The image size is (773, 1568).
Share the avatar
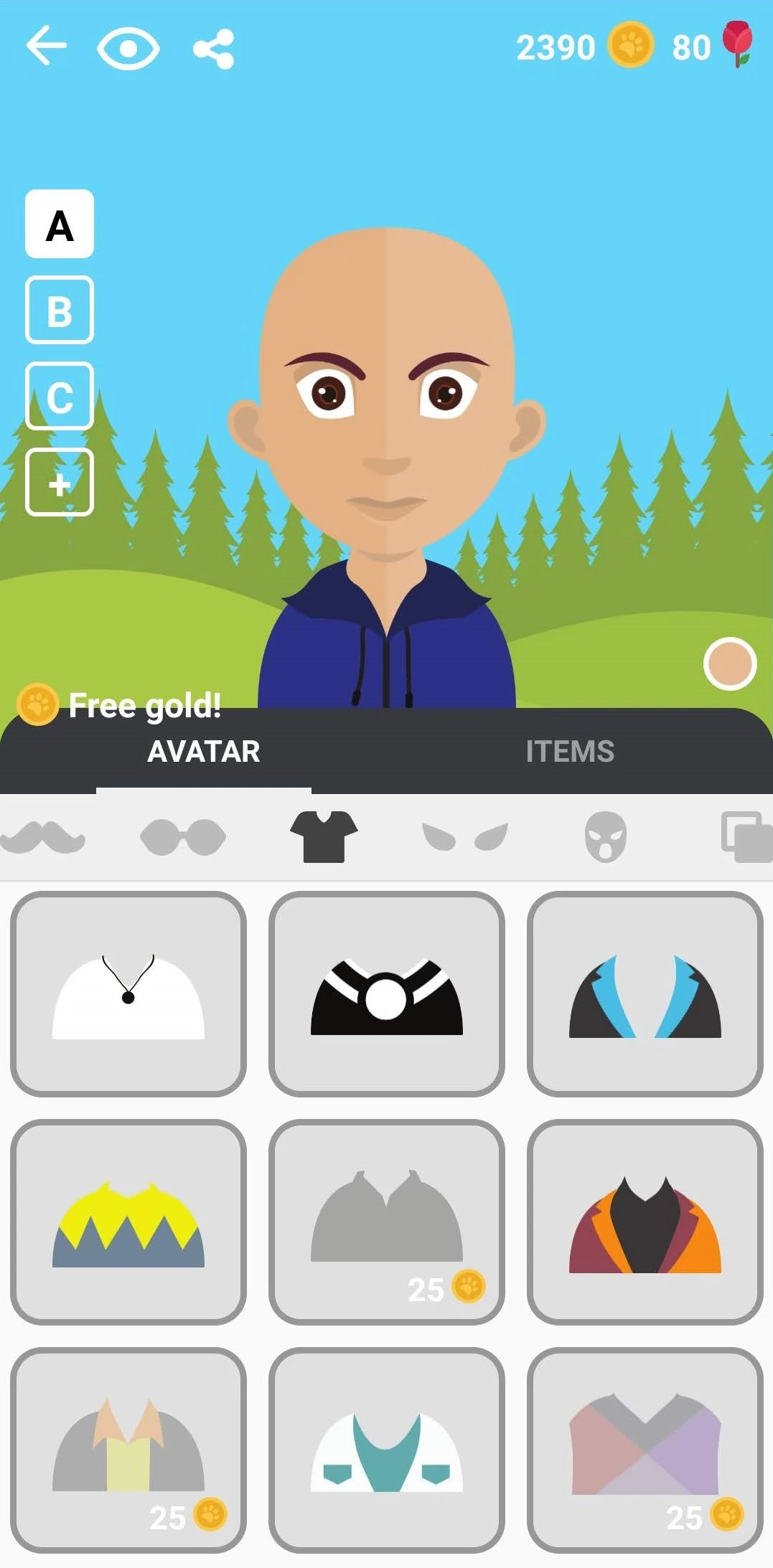[214, 49]
